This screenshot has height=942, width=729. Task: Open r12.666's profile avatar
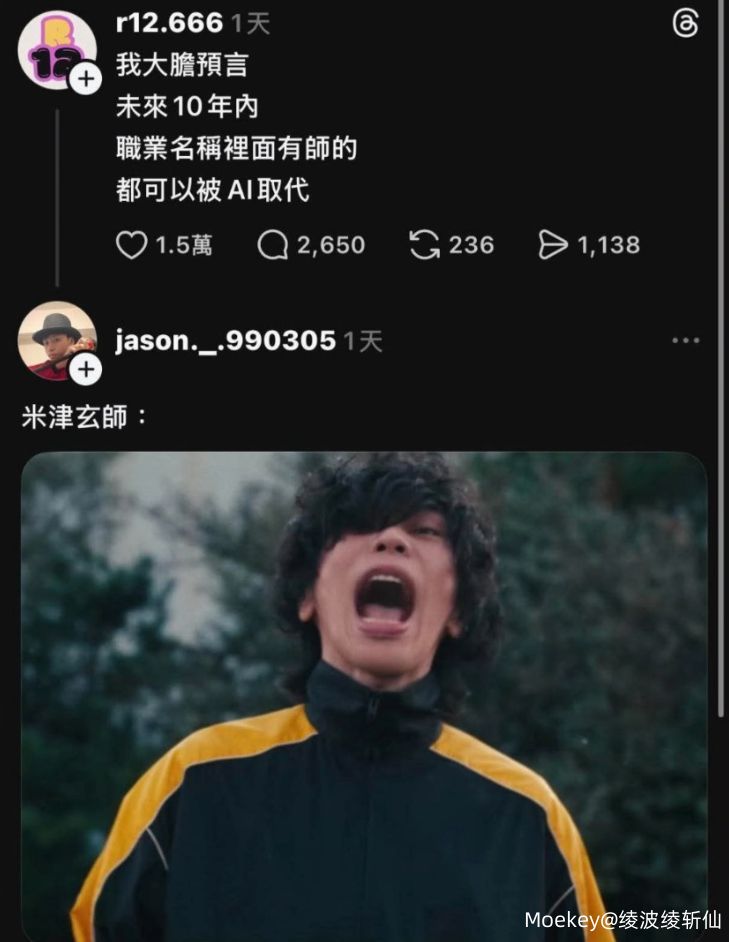(x=55, y=48)
